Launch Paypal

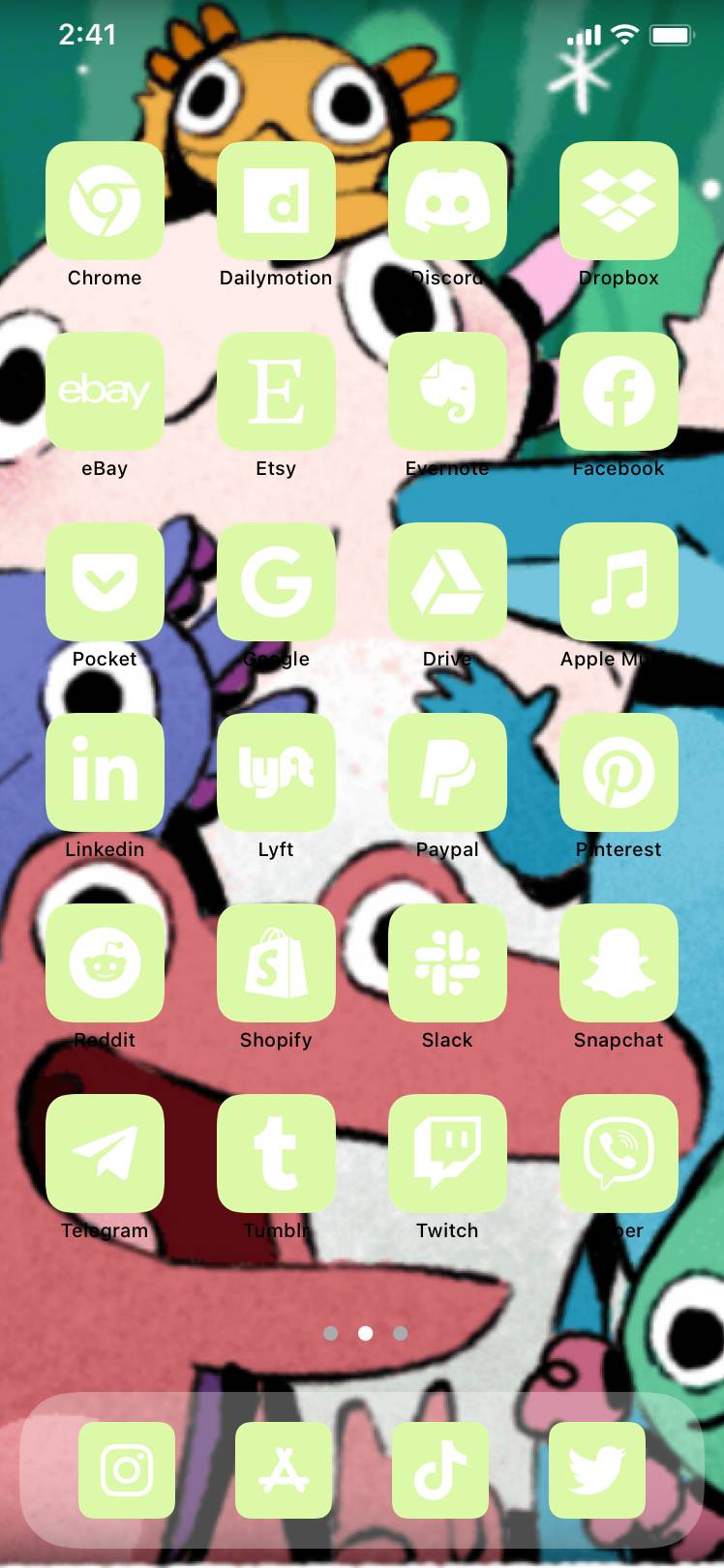pos(447,773)
